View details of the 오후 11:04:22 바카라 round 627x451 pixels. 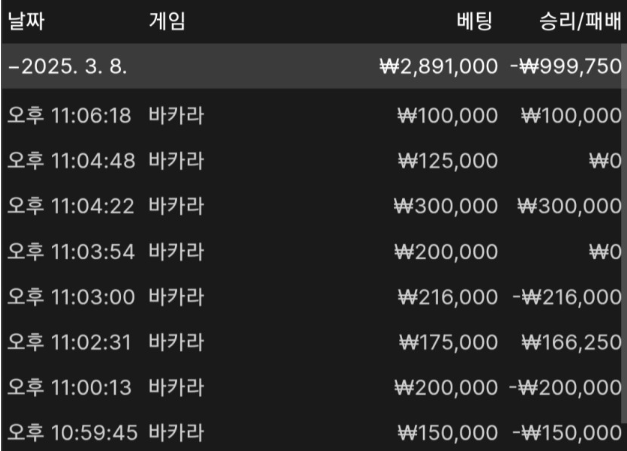(313, 206)
